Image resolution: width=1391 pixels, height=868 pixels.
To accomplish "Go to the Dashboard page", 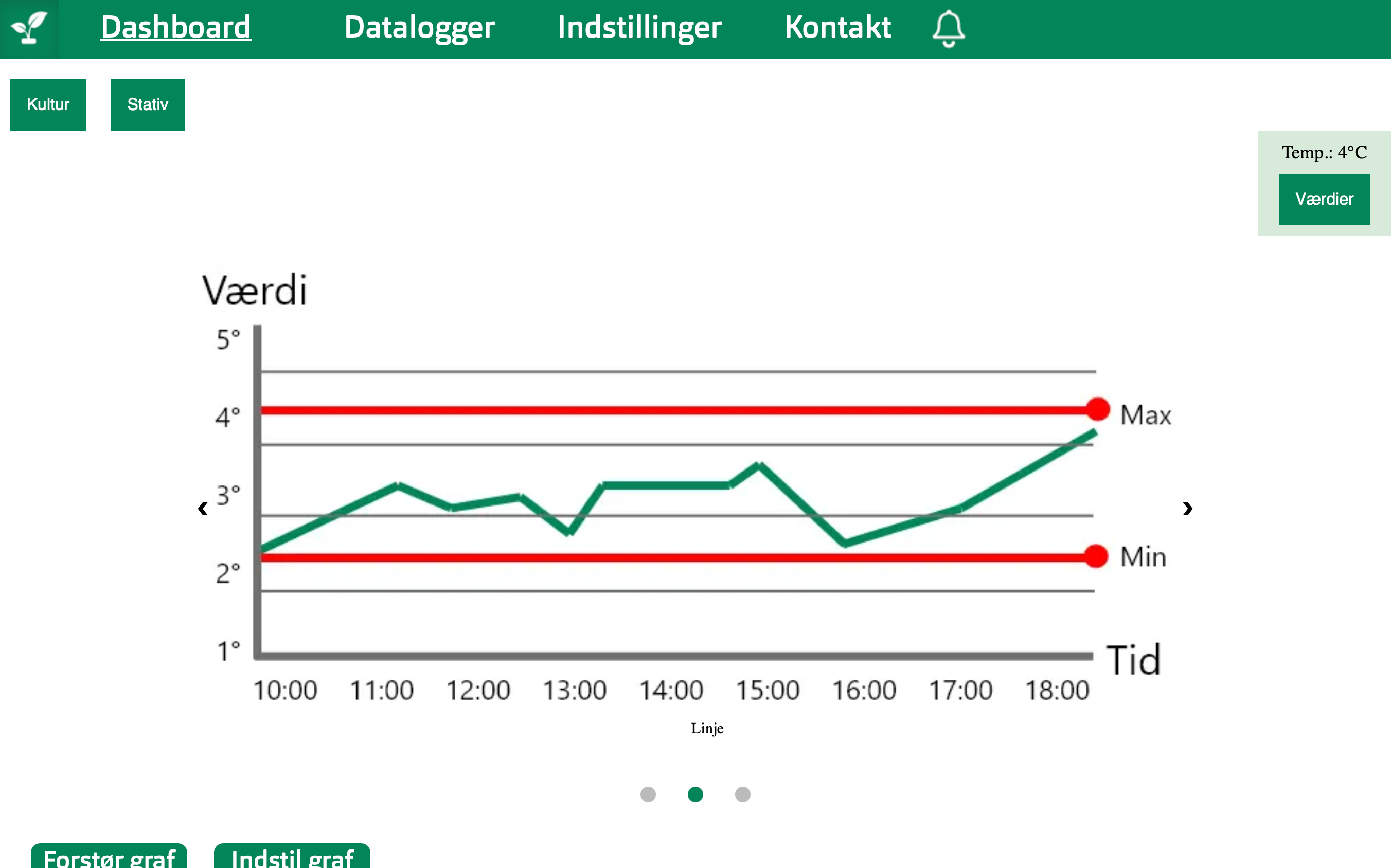I will [x=176, y=27].
